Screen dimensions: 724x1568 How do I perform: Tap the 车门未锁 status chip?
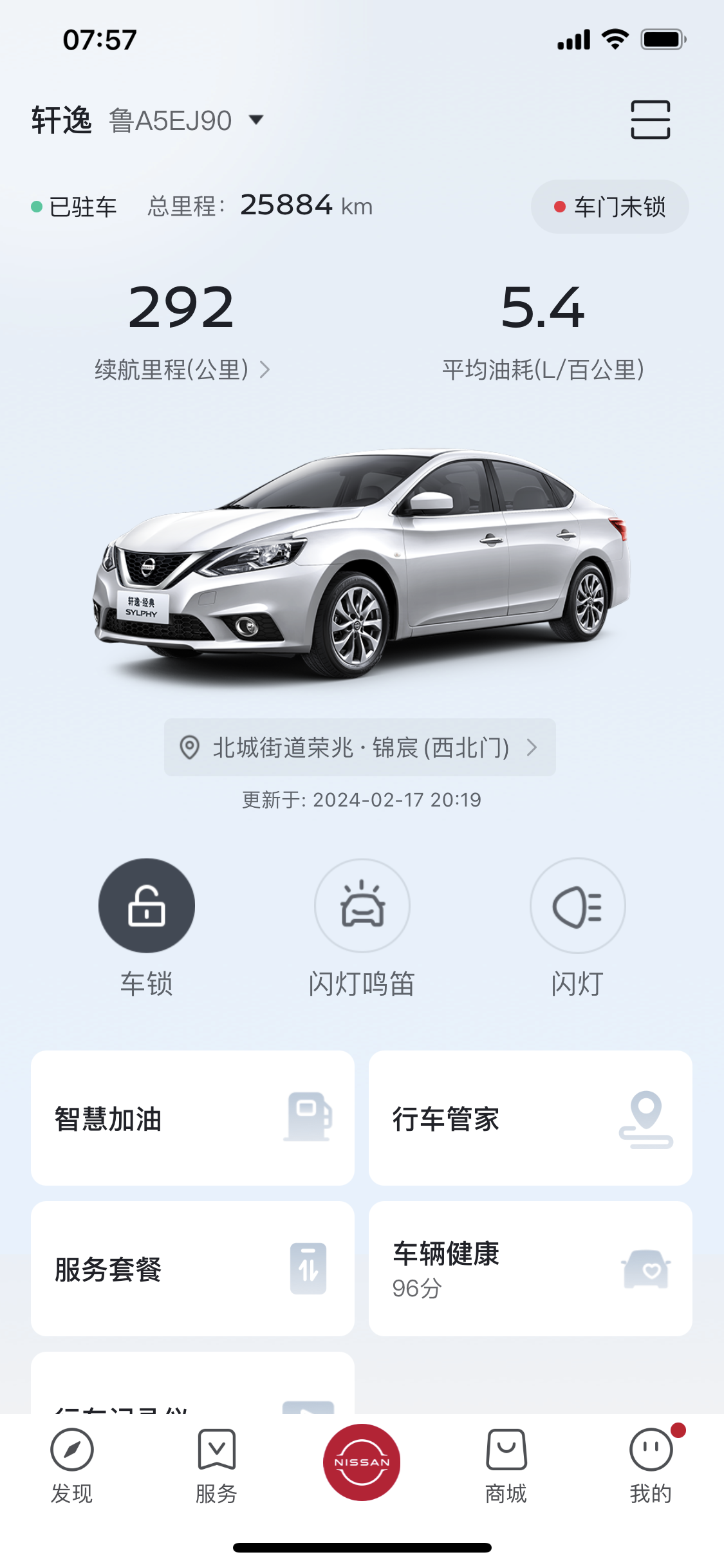[609, 207]
